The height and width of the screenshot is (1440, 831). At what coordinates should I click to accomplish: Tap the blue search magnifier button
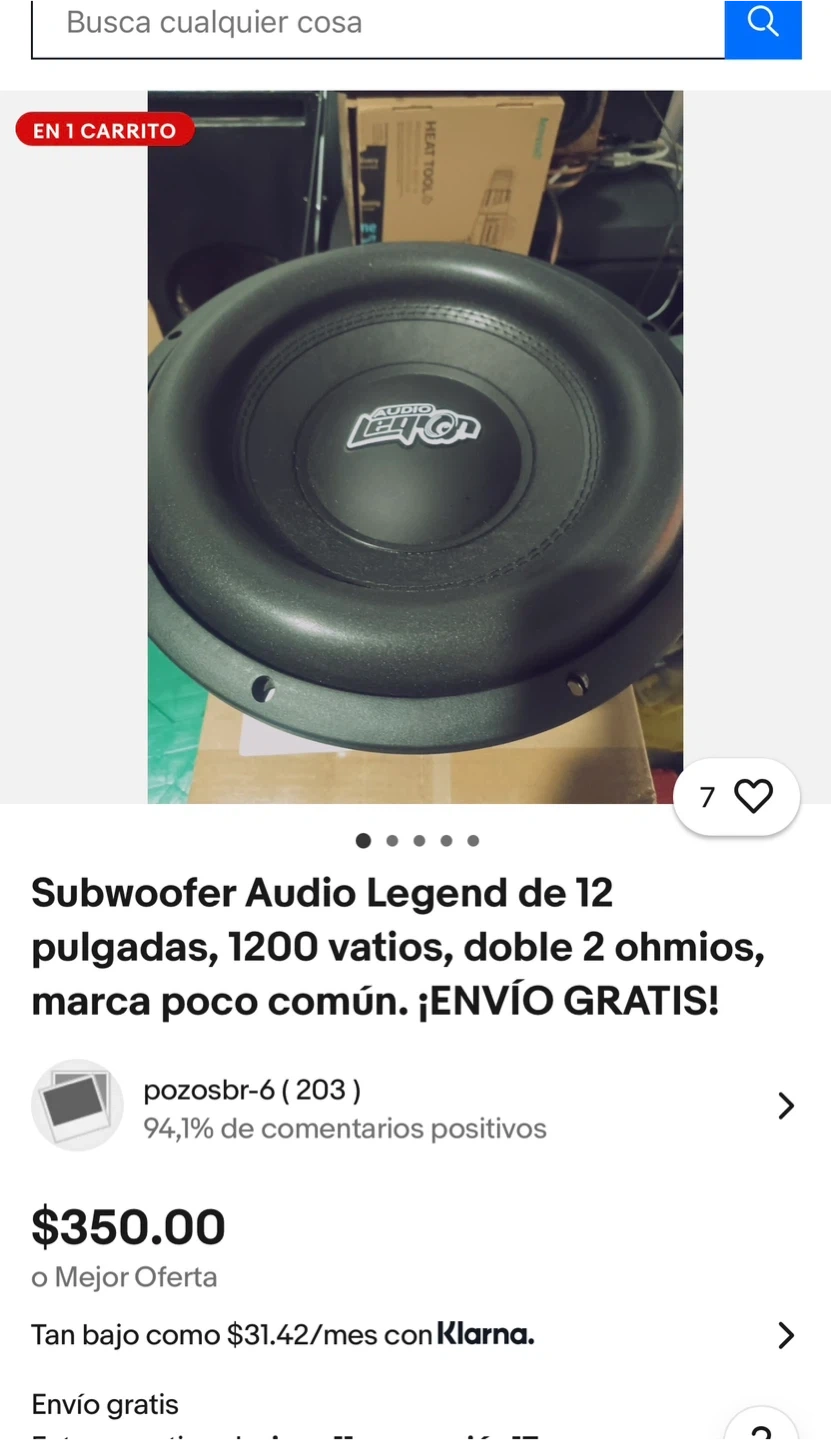click(x=763, y=24)
